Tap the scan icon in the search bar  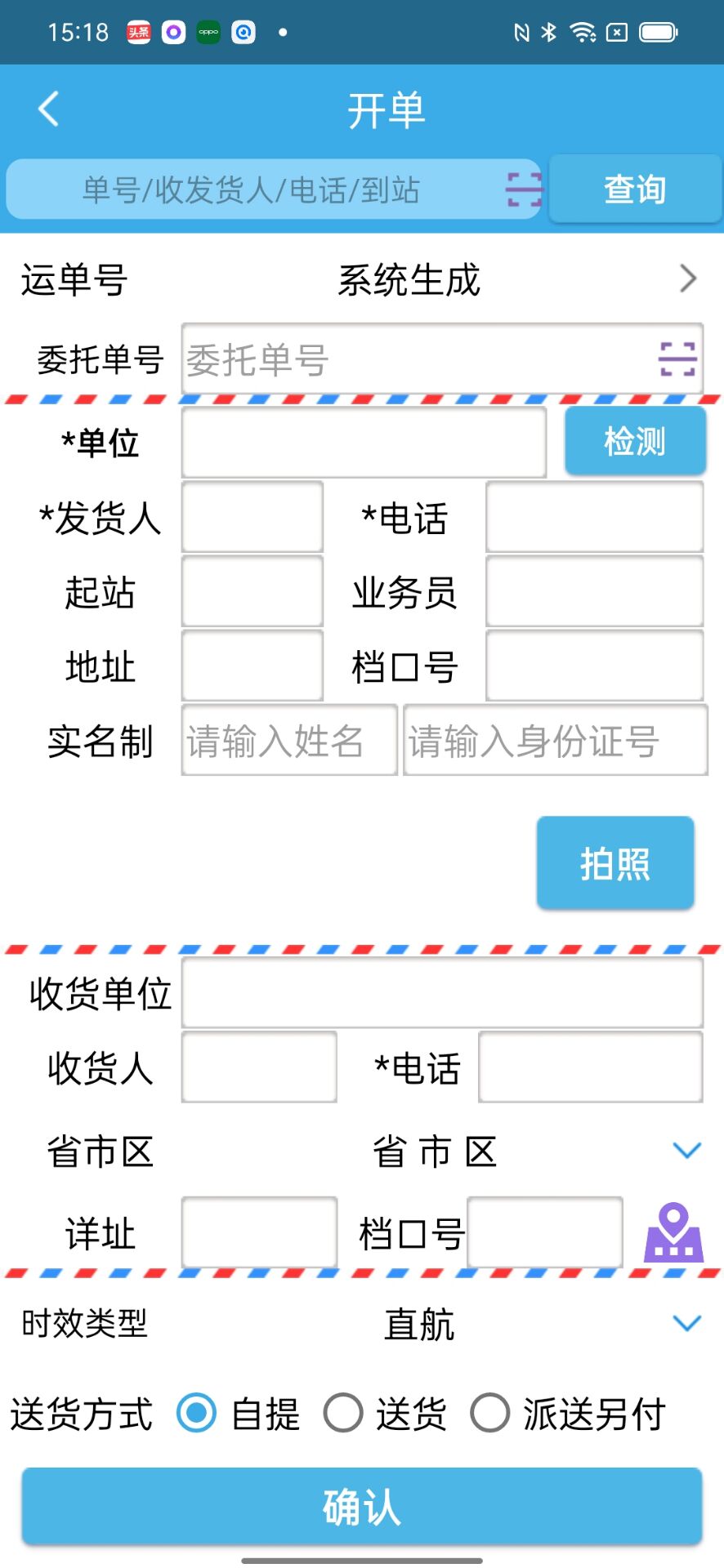pyautogui.click(x=523, y=189)
